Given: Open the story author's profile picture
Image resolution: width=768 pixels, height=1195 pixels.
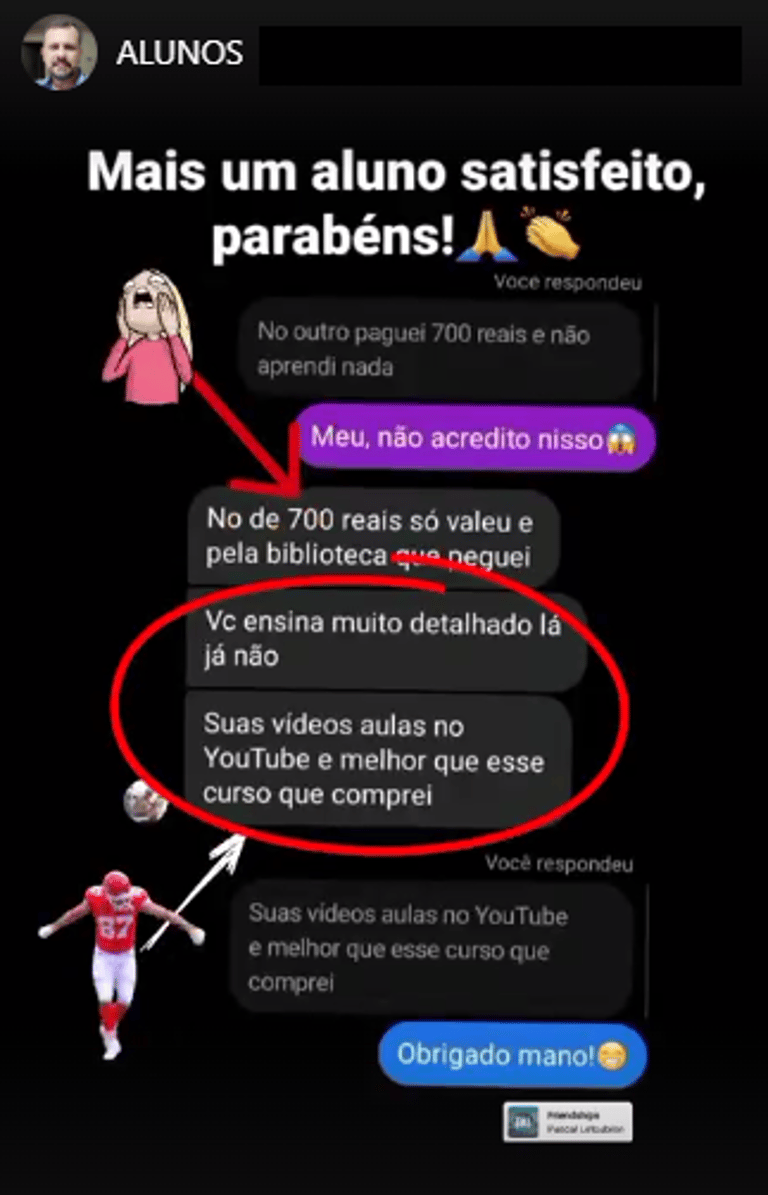Looking at the screenshot, I should [x=59, y=53].
